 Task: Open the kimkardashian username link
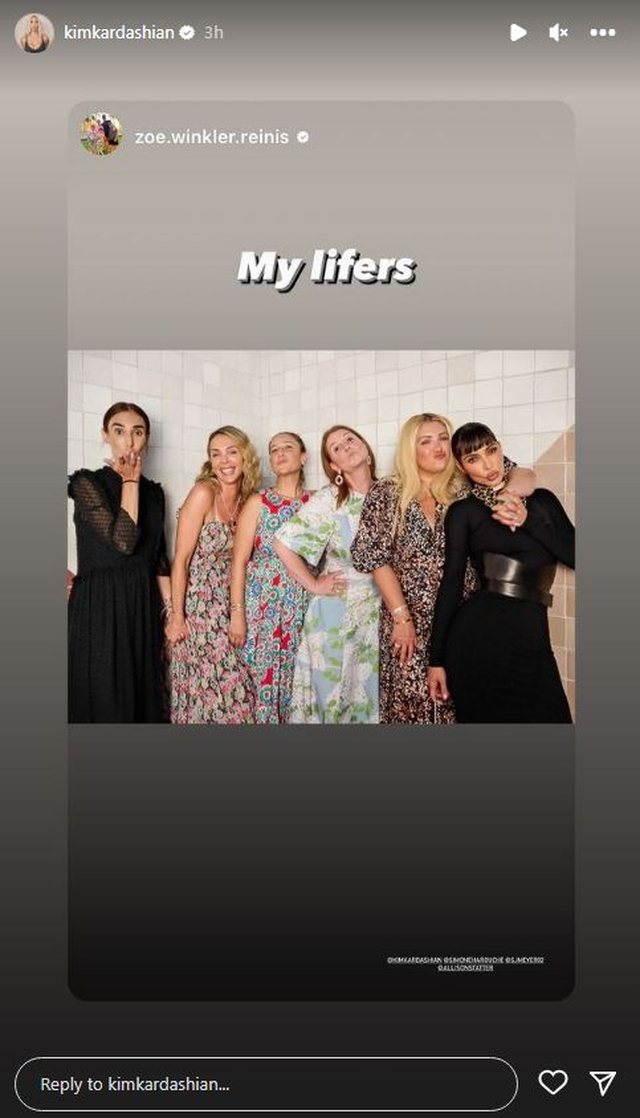click(x=118, y=33)
